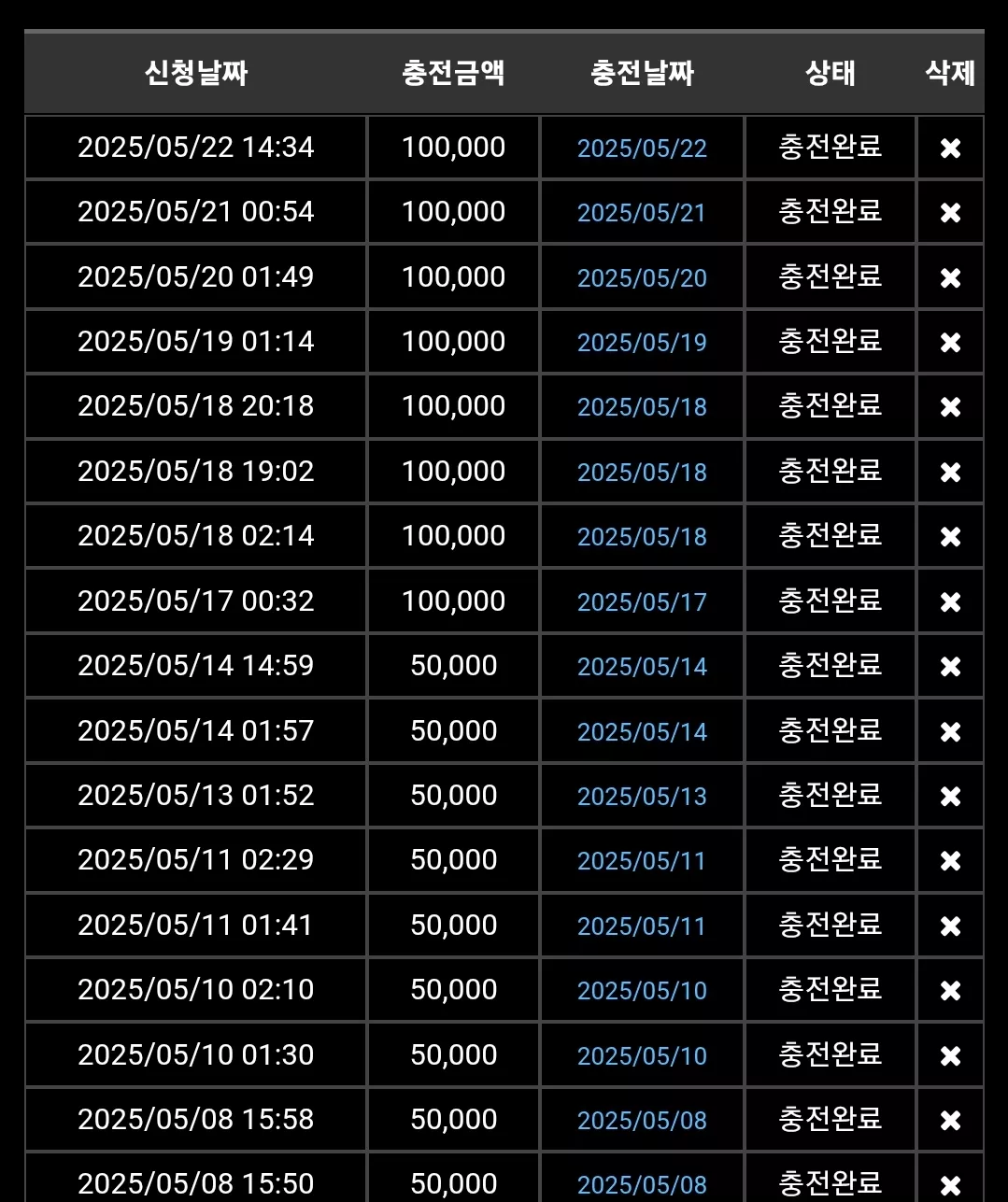Image resolution: width=1008 pixels, height=1202 pixels.
Task: Delete the 2025/05/19 01:14 row
Action: point(950,342)
